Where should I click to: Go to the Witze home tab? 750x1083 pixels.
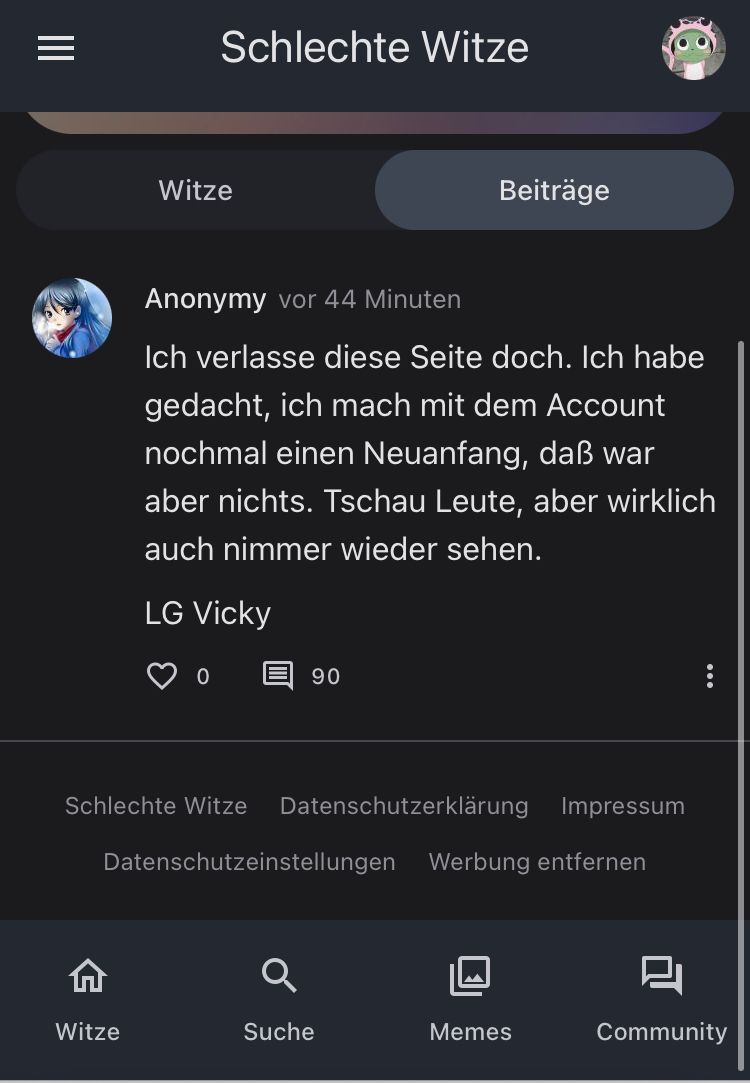tap(88, 1000)
